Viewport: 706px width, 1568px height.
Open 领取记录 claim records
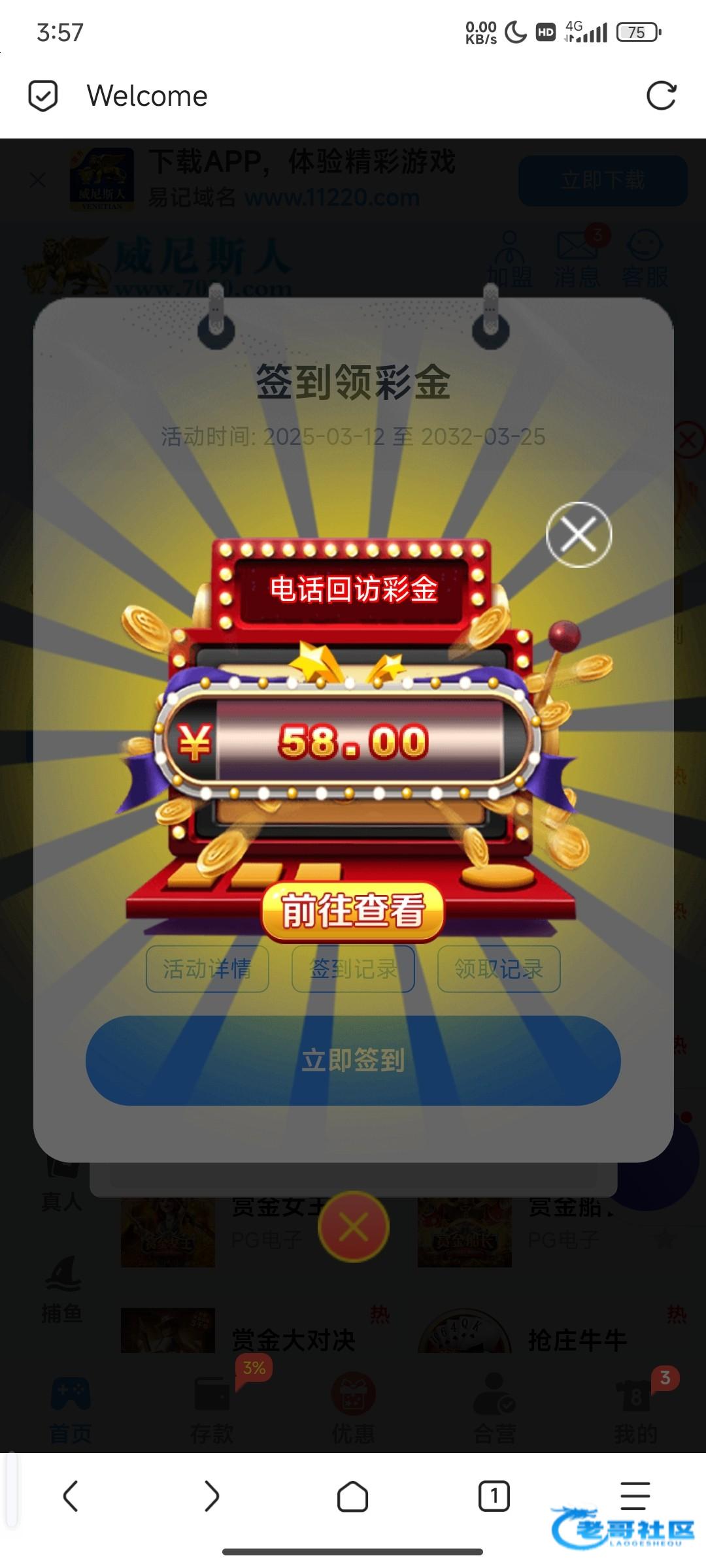point(499,969)
